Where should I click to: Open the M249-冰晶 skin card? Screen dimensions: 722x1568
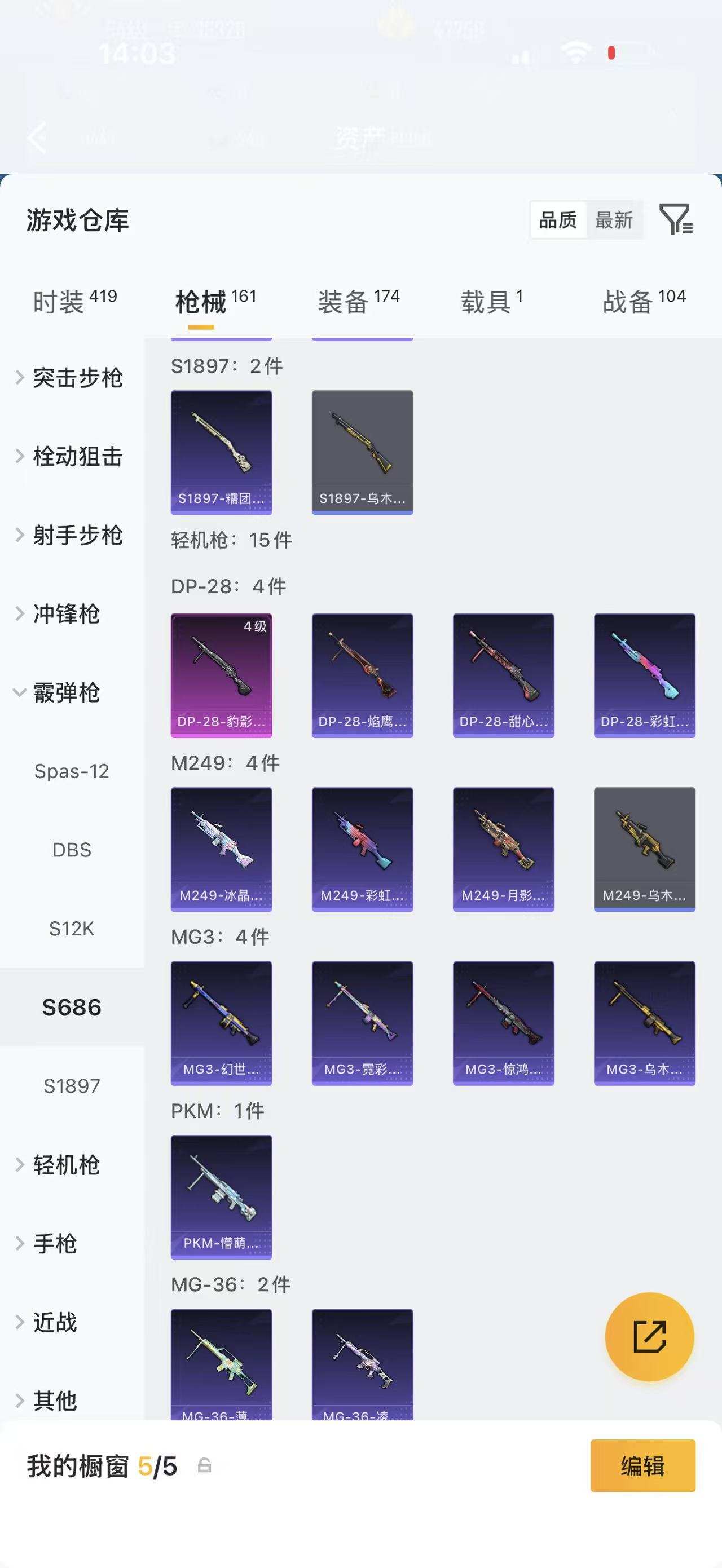[222, 849]
